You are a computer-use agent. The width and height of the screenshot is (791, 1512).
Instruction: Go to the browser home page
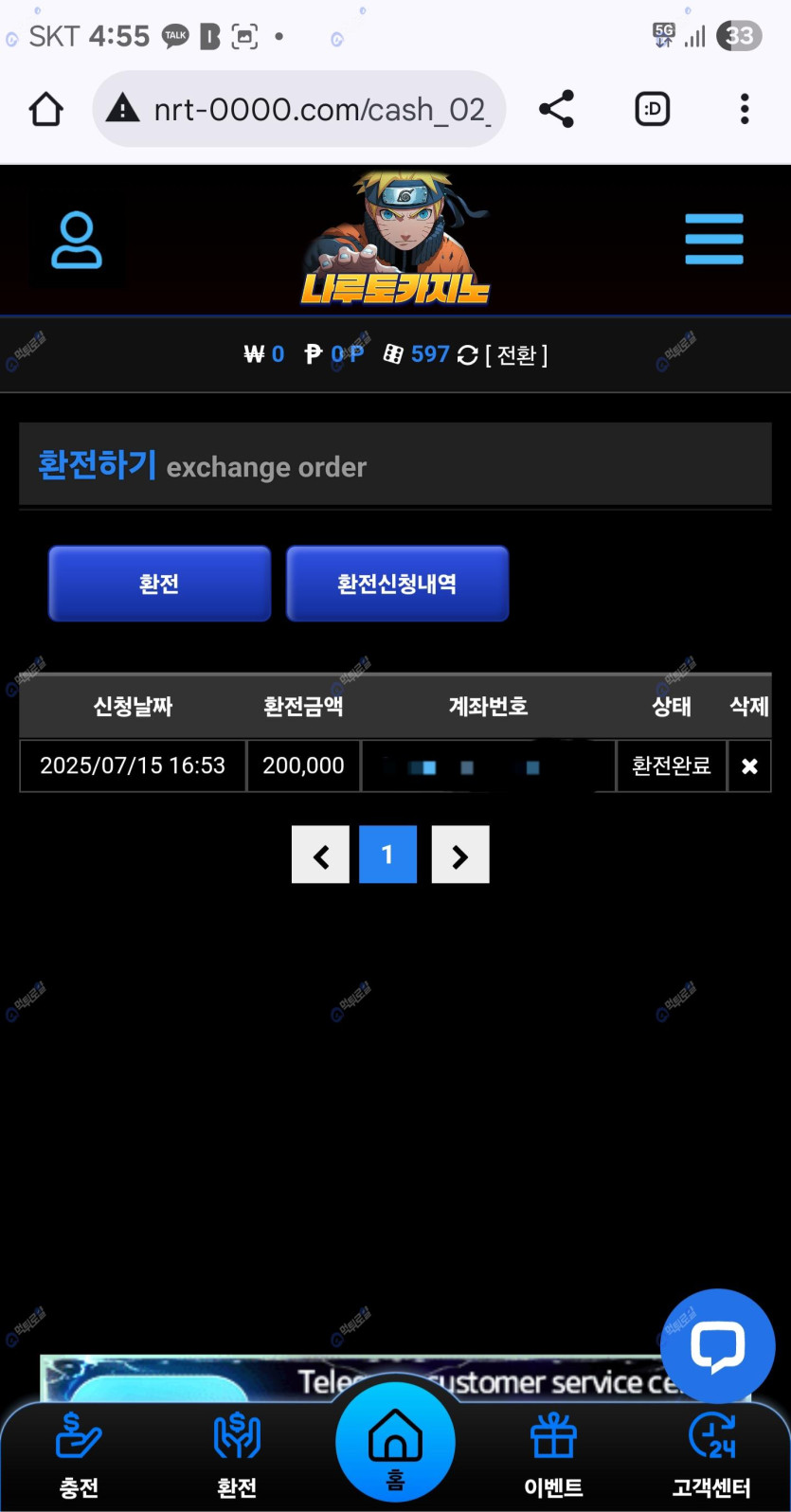(45, 110)
